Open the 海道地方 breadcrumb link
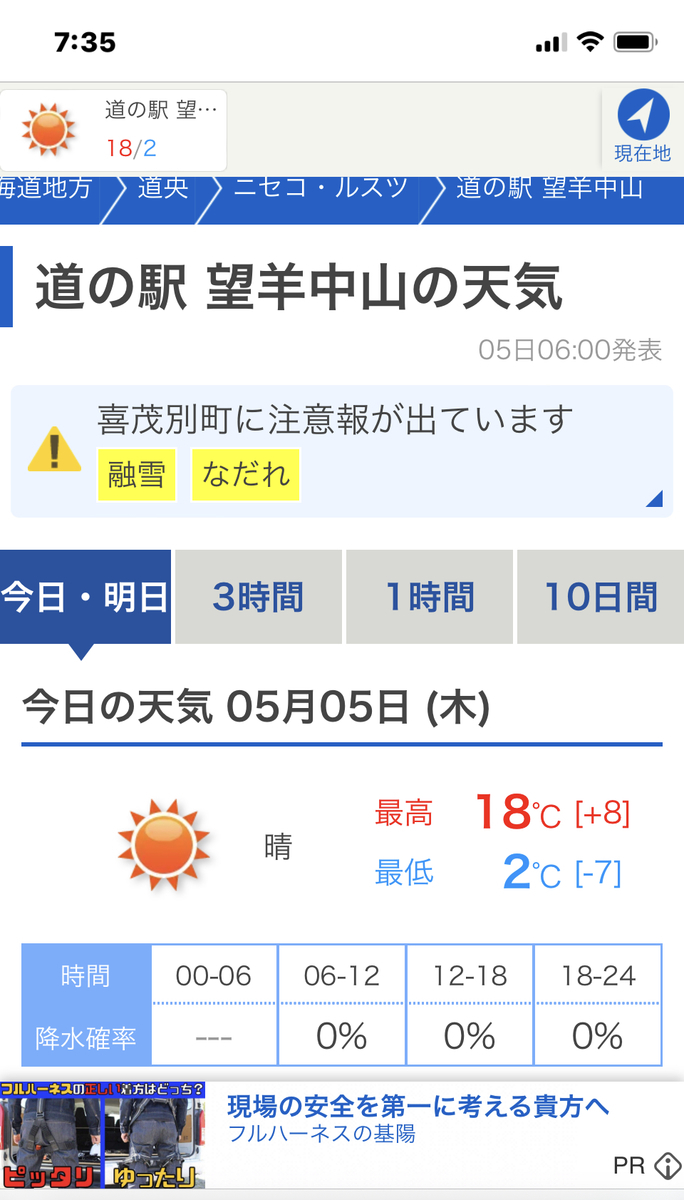 click(x=46, y=187)
